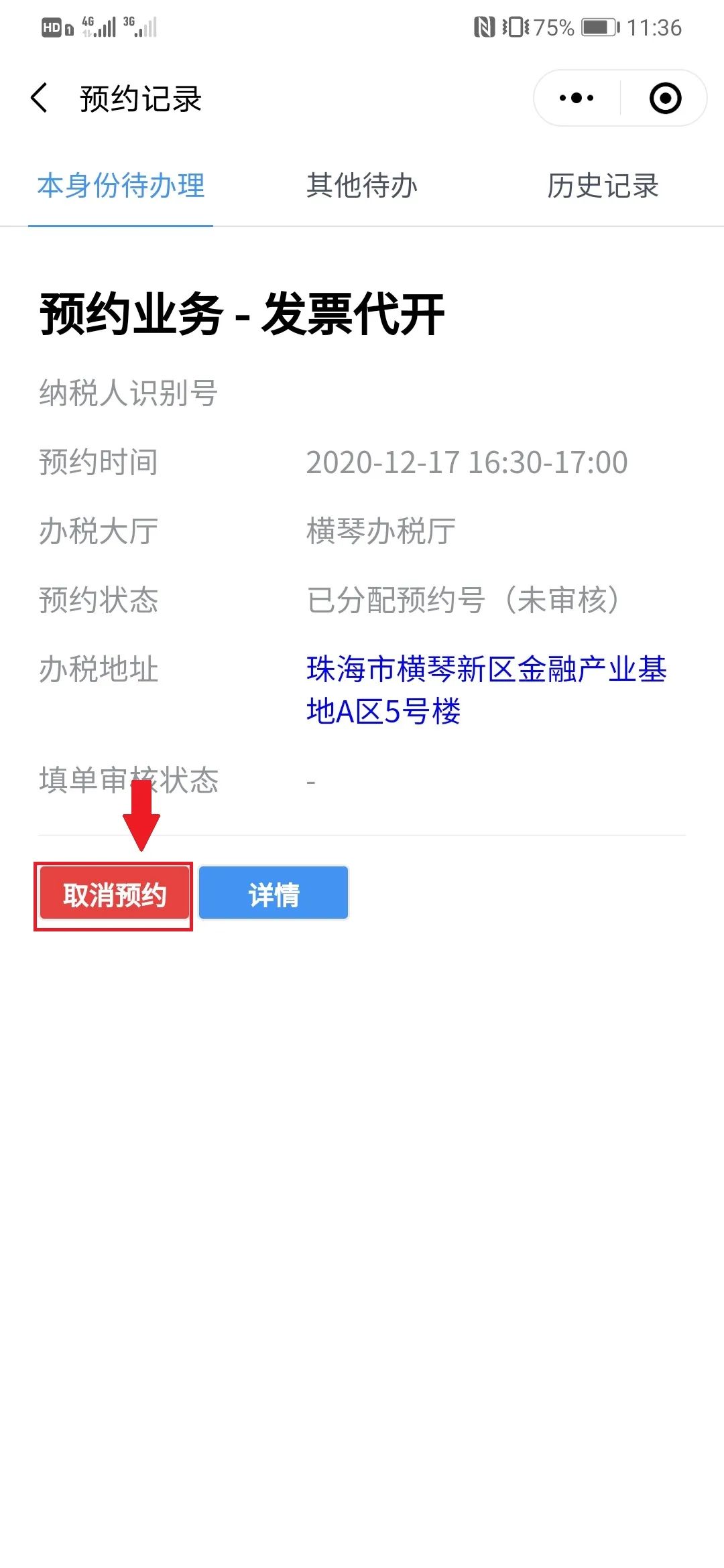Go back from 预约记录 page
This screenshot has height=1568, width=724.
click(39, 99)
